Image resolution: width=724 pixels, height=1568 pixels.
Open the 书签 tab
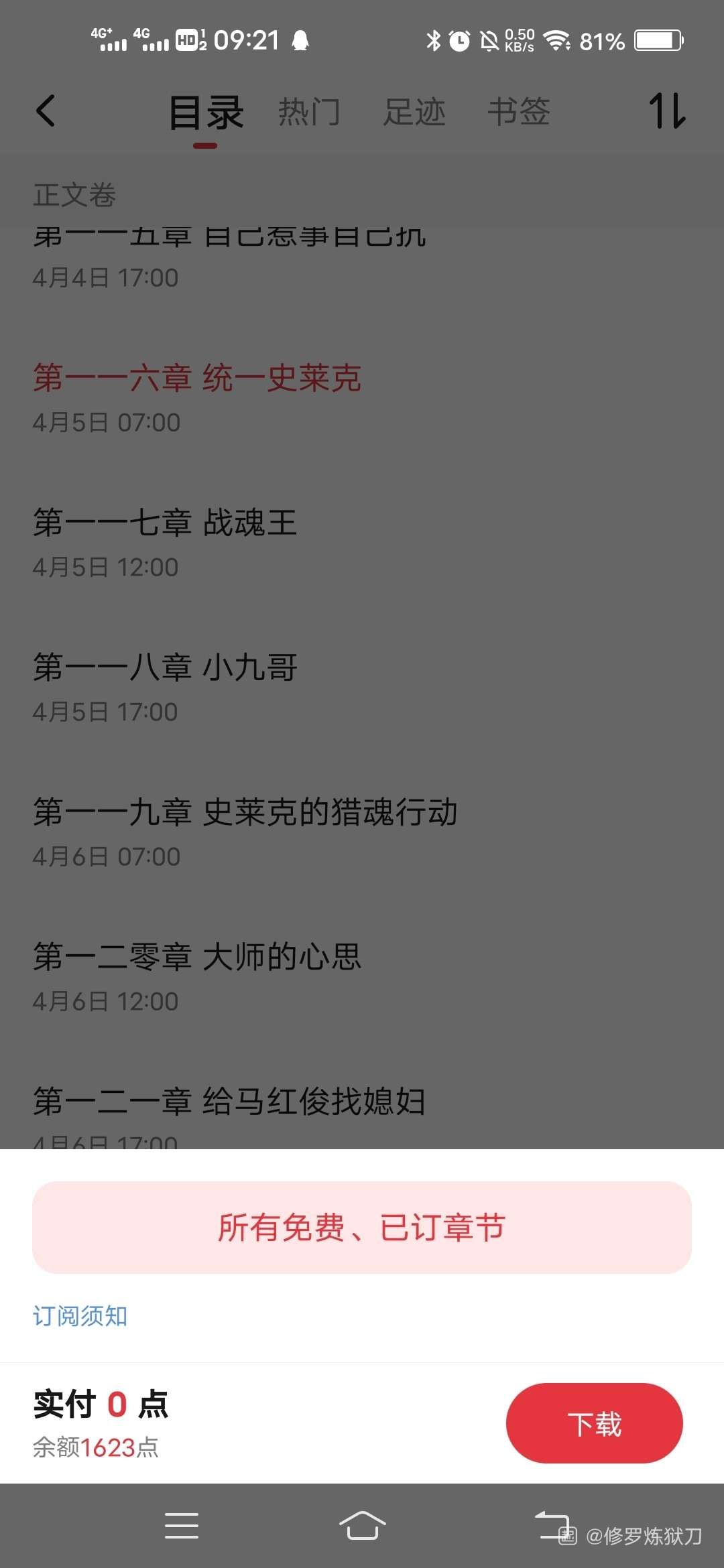tap(518, 111)
